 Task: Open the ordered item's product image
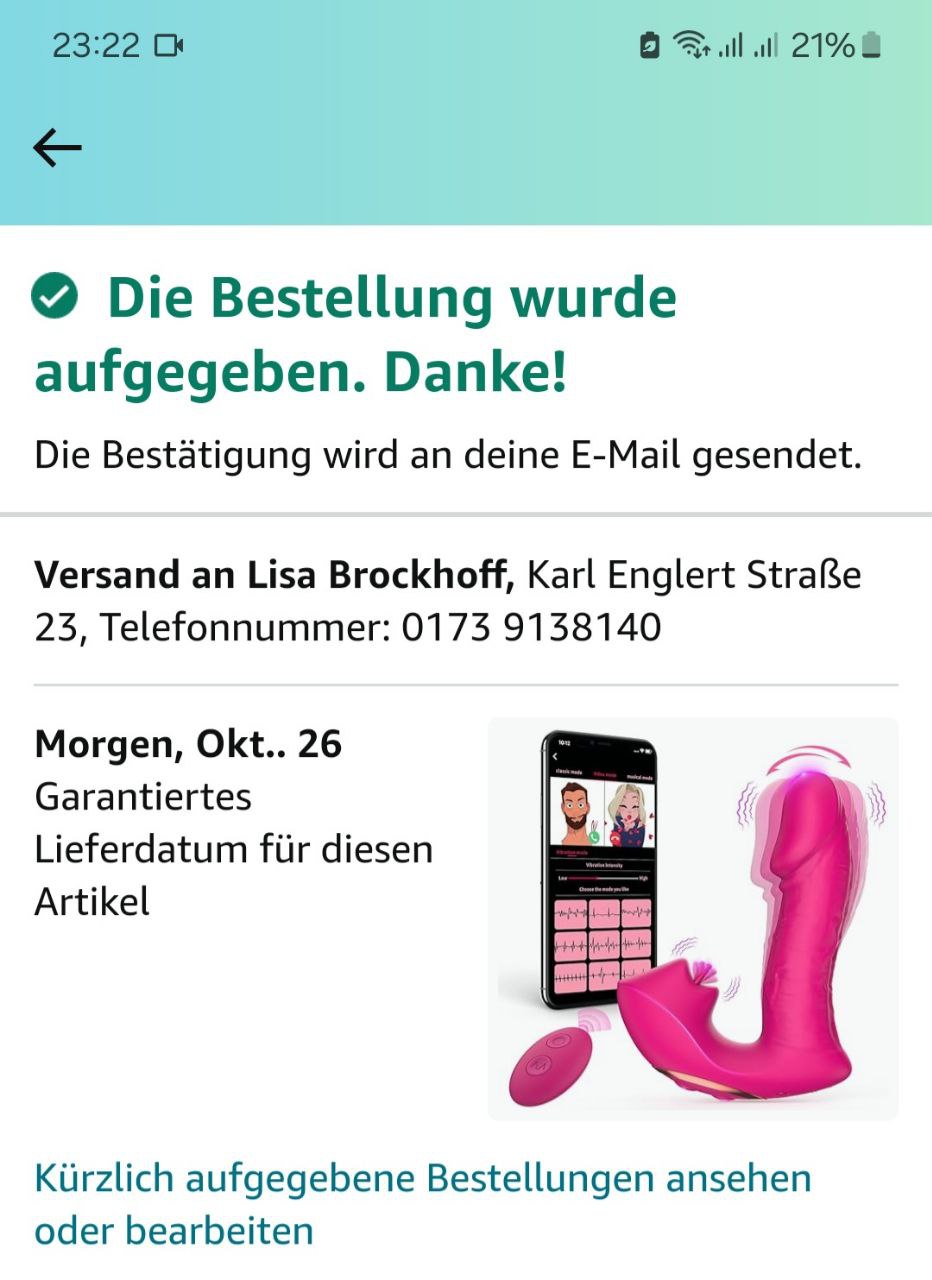pos(692,918)
